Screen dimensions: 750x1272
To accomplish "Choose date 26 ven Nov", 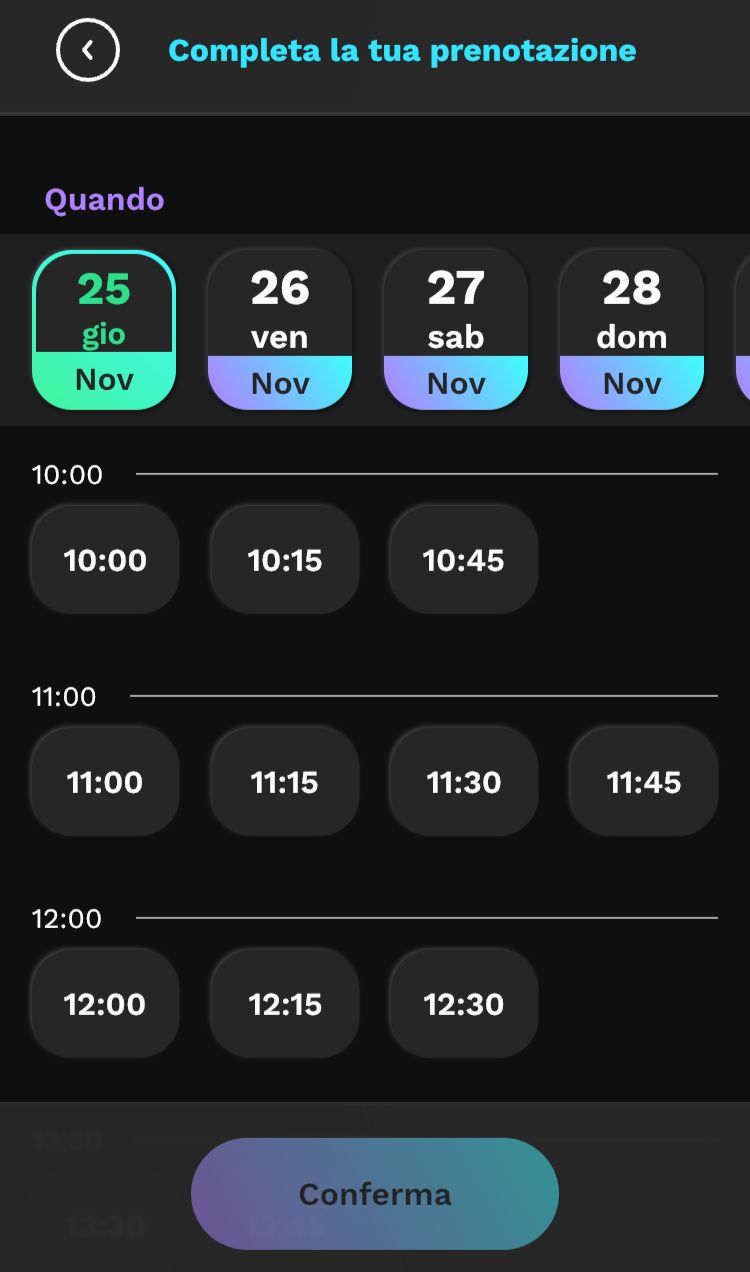I will pos(280,330).
